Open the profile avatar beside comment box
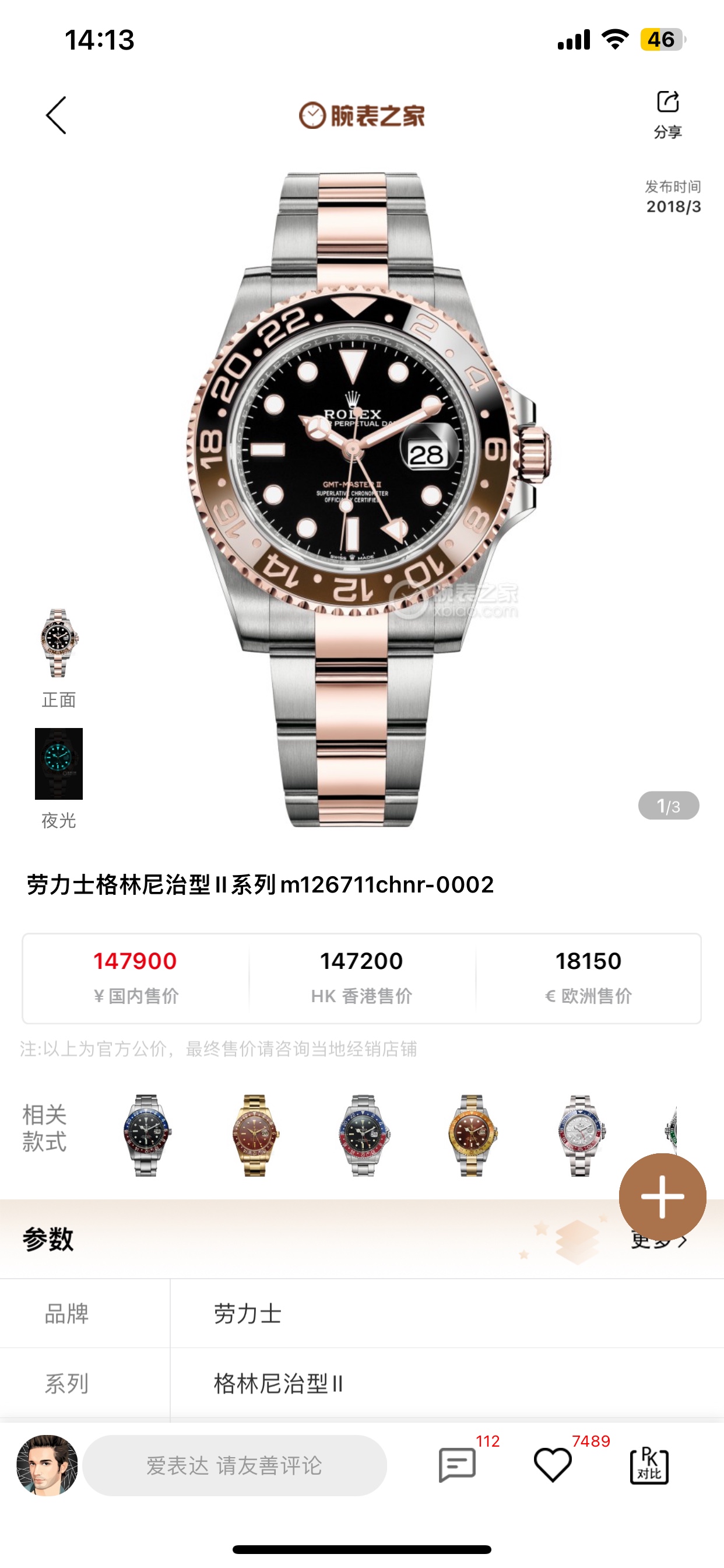 tap(47, 1465)
